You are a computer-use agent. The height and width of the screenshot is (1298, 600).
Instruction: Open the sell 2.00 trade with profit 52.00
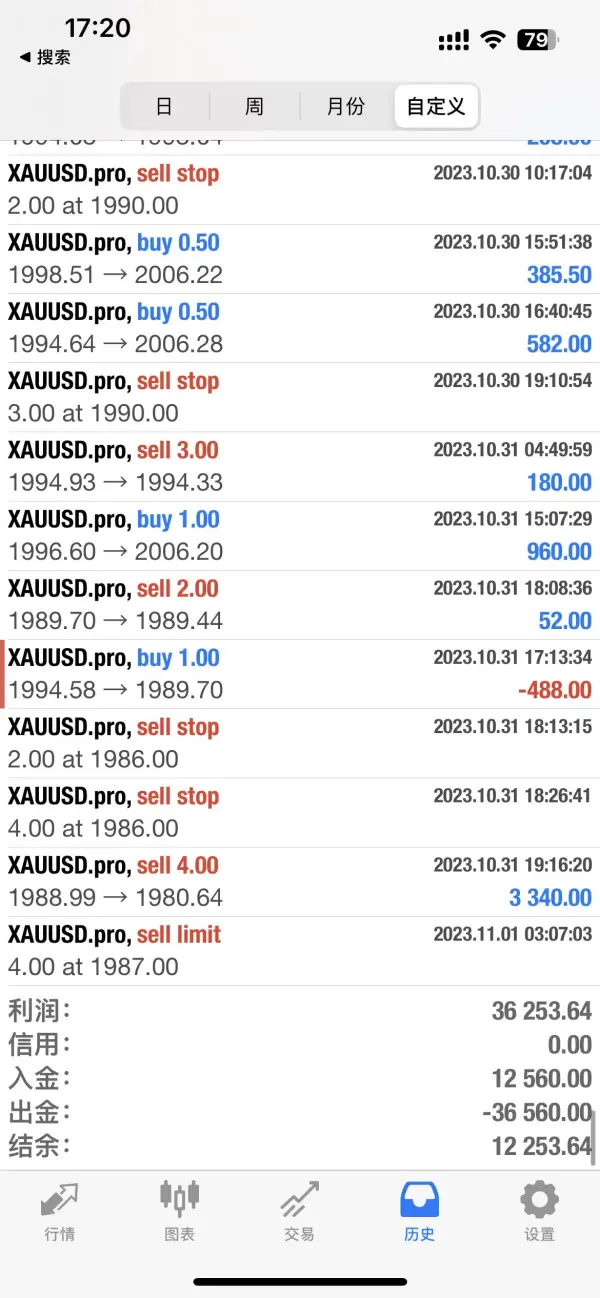click(300, 605)
